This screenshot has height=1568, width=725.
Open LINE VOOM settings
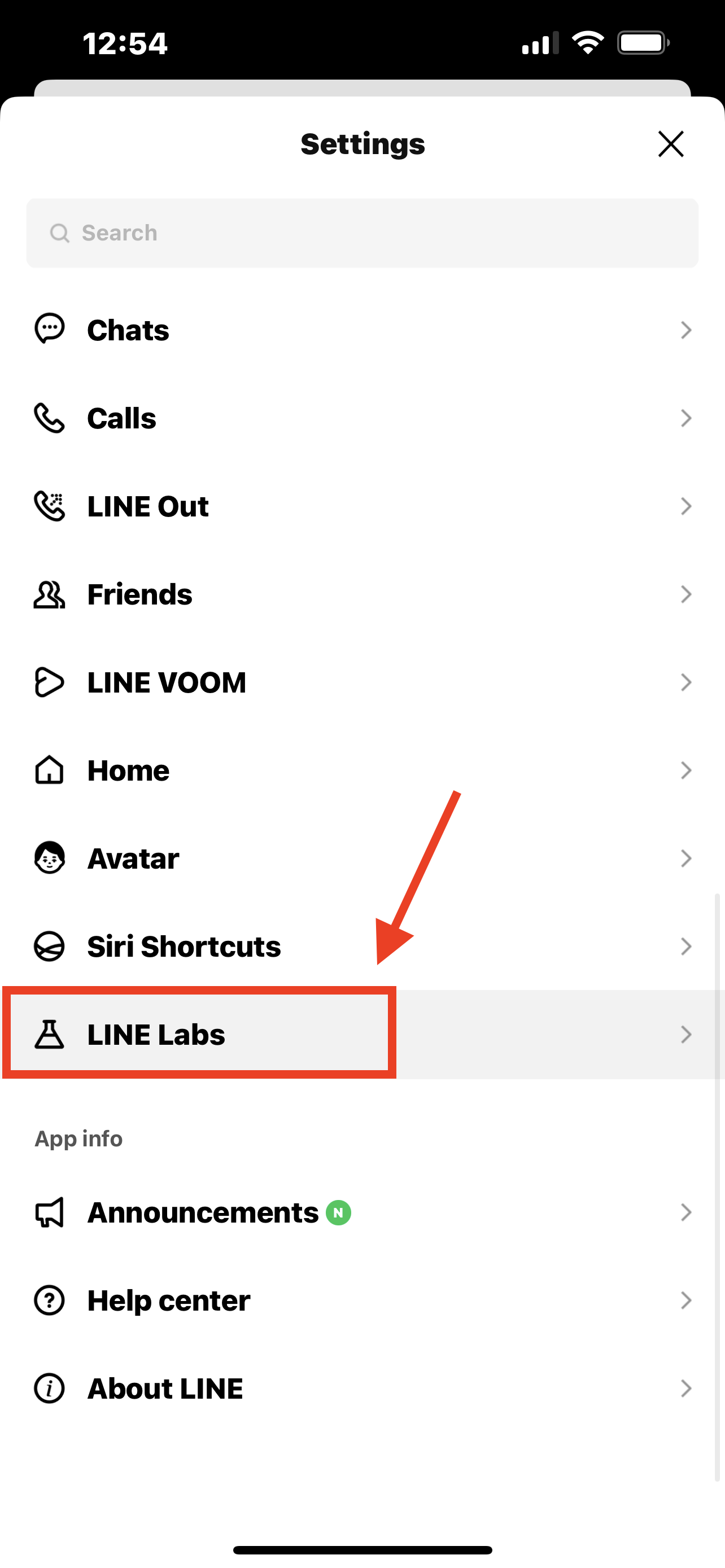pos(362,682)
